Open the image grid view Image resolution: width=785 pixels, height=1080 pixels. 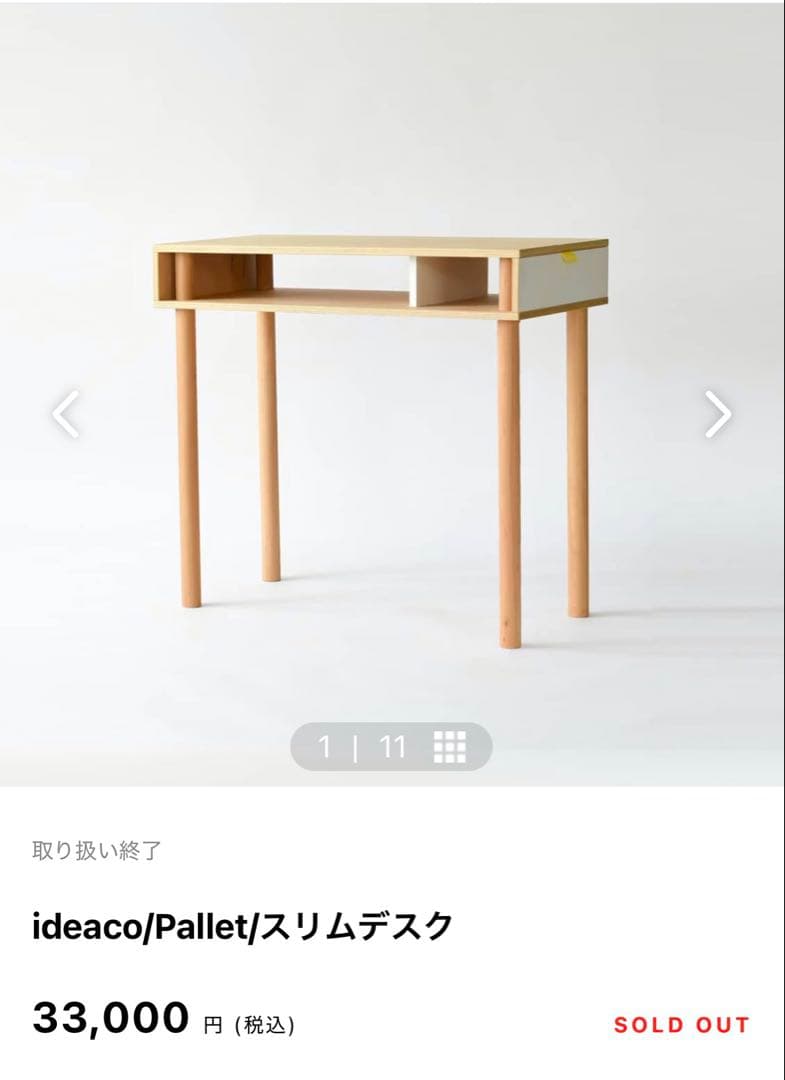450,747
